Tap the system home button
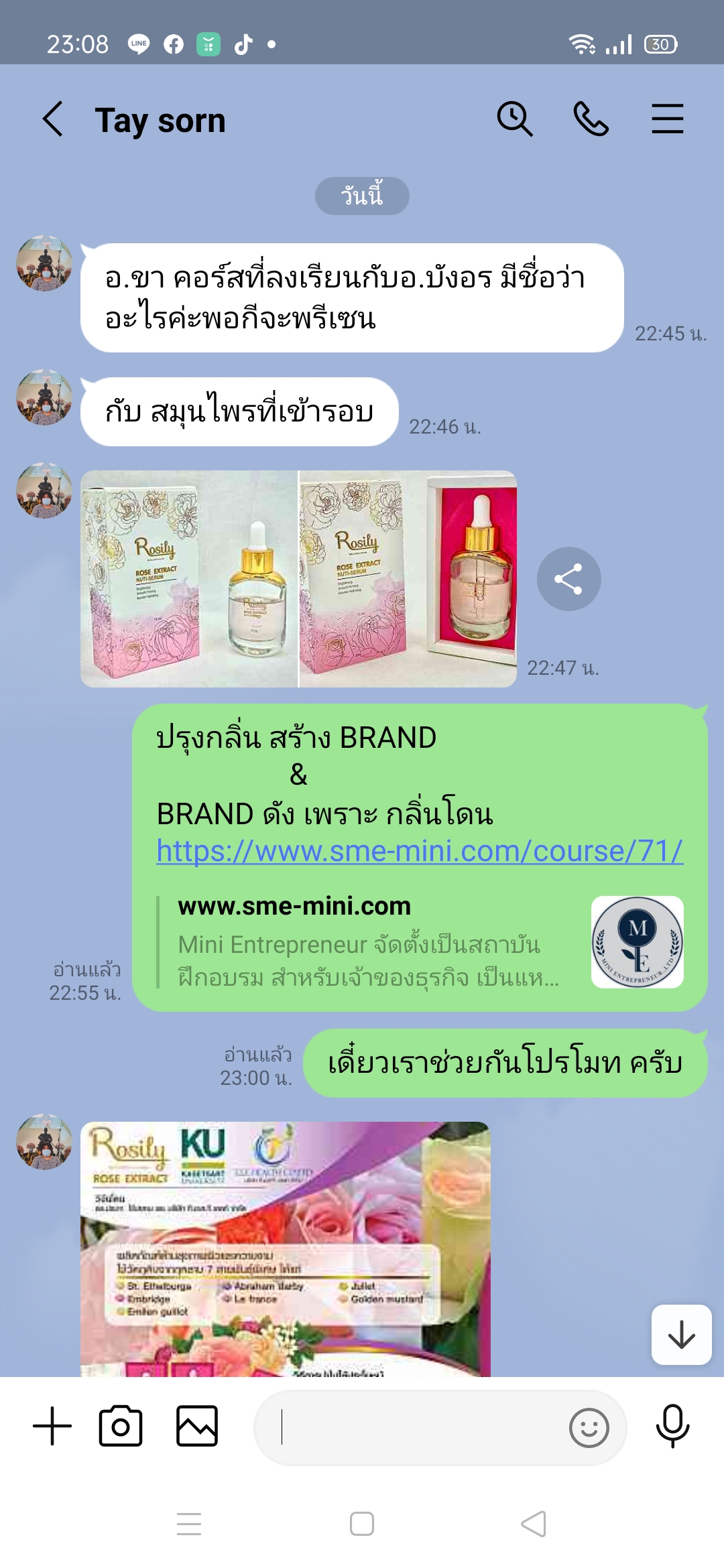This screenshot has height=1568, width=724. 362,1524
